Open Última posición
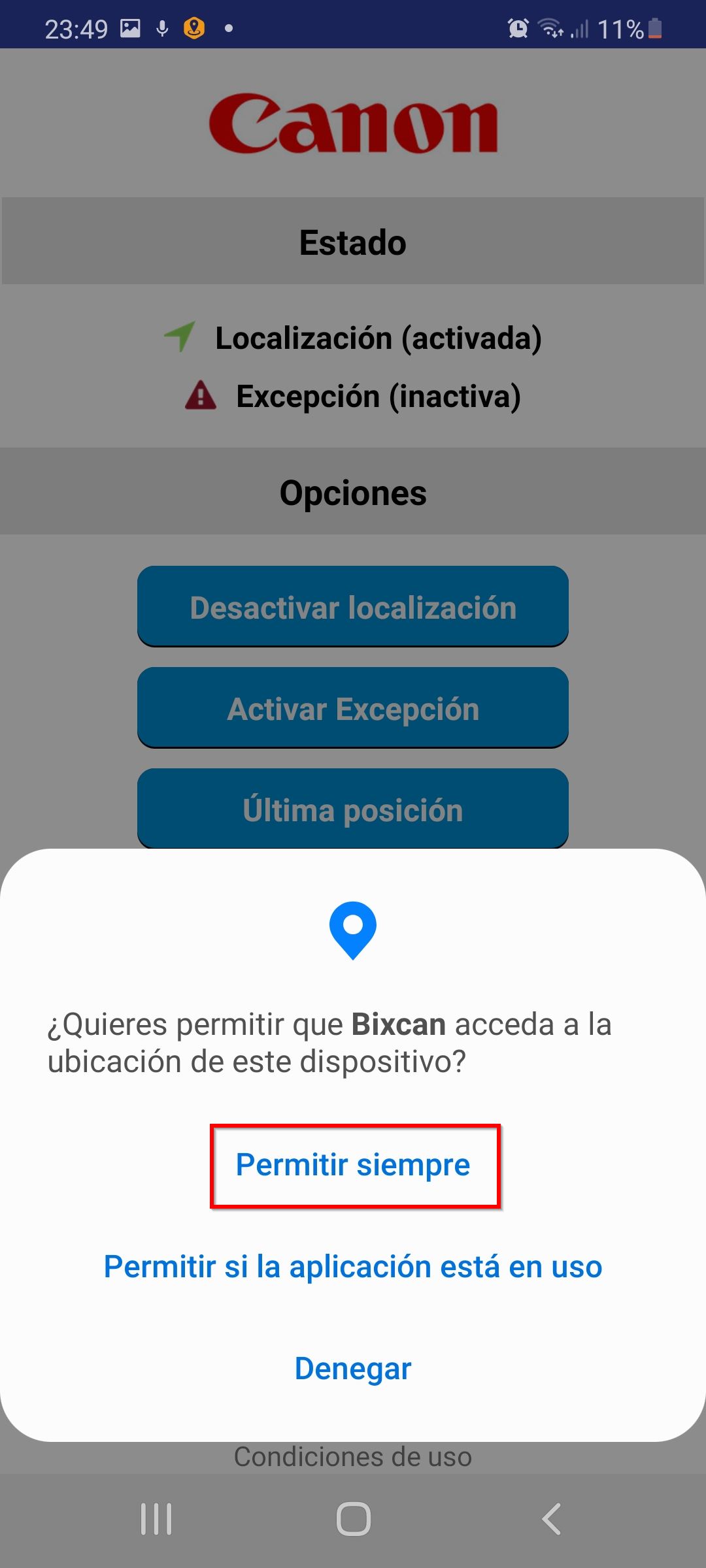This screenshot has height=1568, width=706. (x=353, y=809)
